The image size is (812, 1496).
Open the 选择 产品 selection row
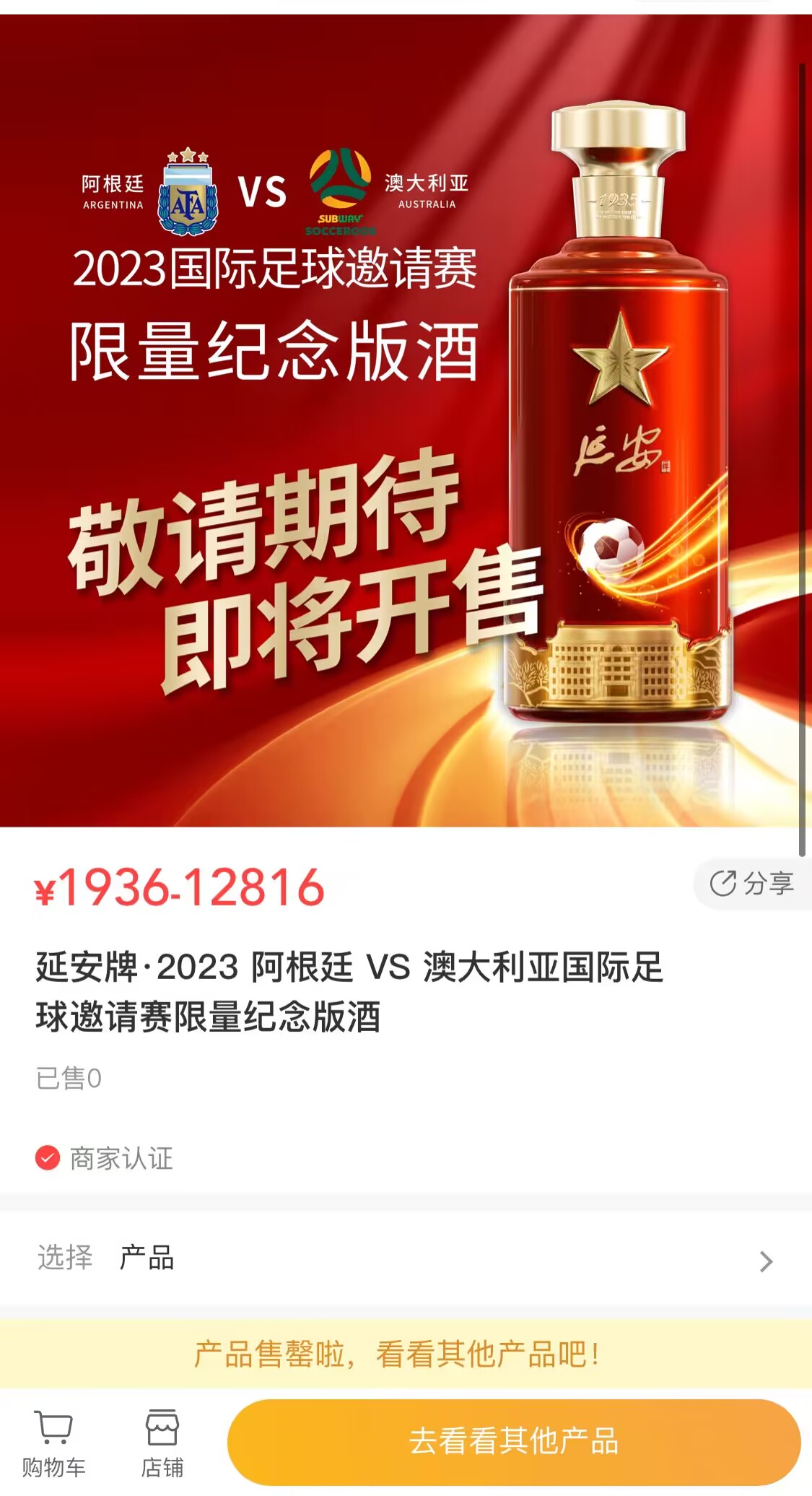tap(406, 1260)
